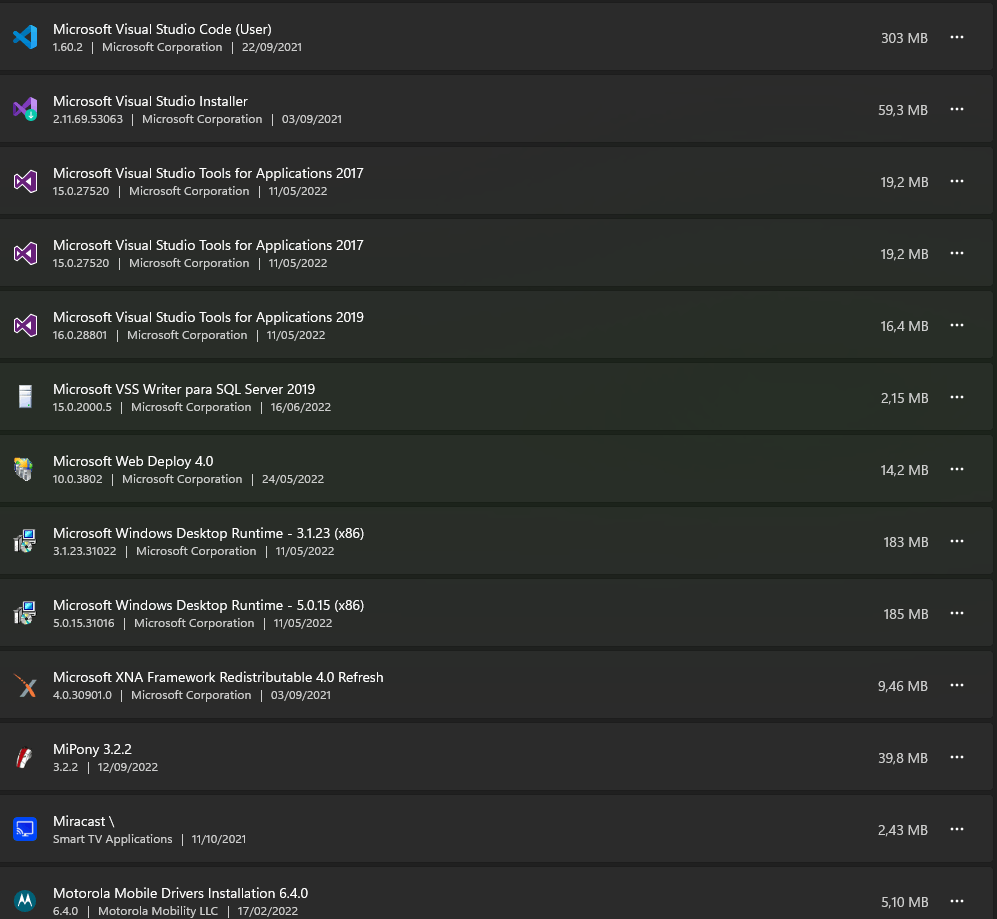Open the overflow menu for Miracast
The width and height of the screenshot is (997, 919).
tap(957, 829)
